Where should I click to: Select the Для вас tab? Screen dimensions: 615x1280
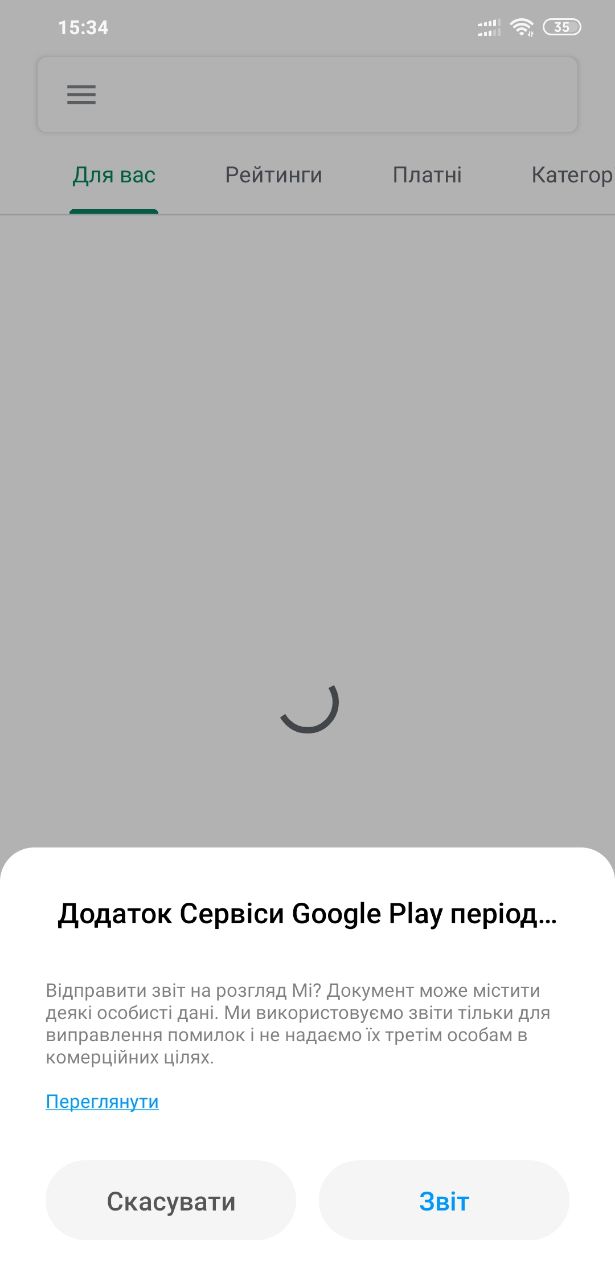coord(114,175)
